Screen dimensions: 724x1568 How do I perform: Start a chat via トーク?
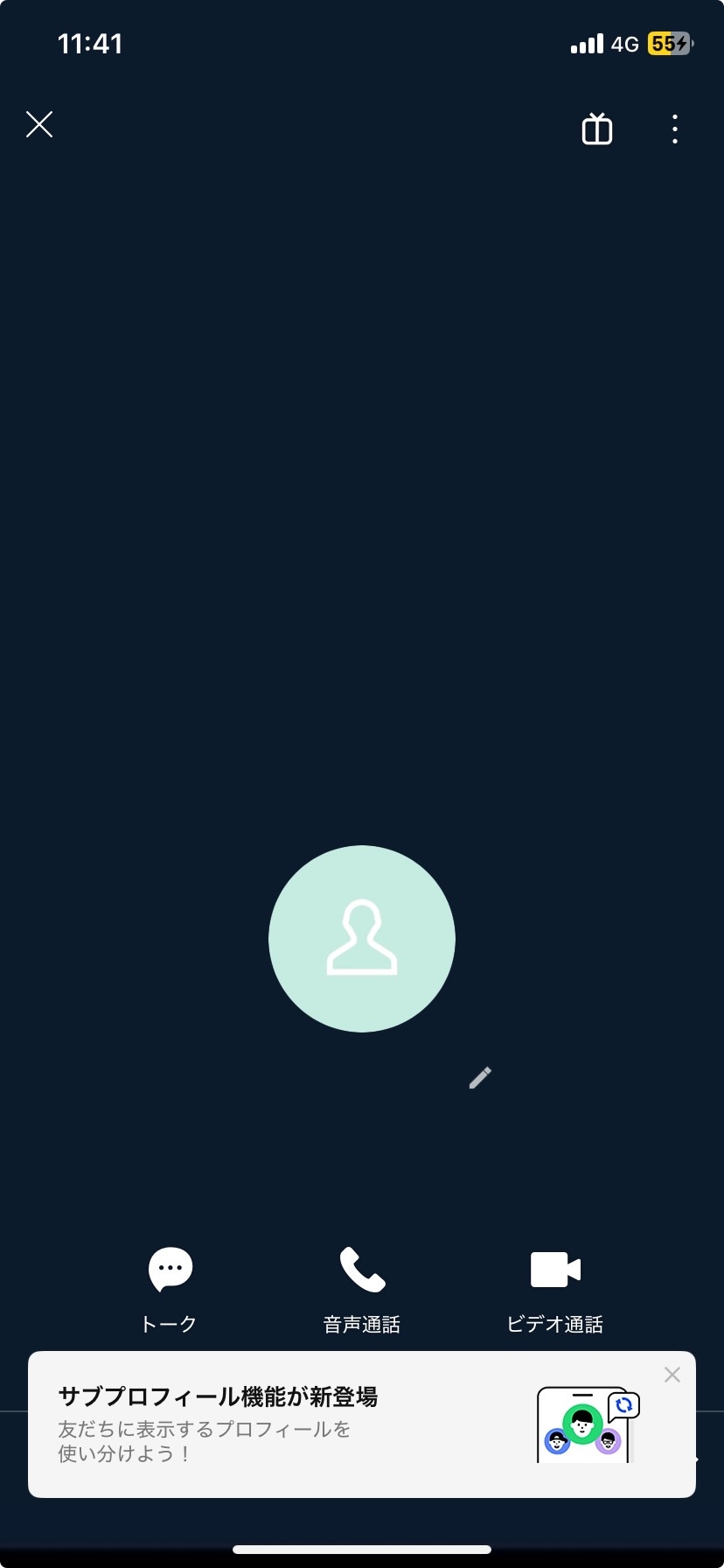click(x=170, y=1288)
